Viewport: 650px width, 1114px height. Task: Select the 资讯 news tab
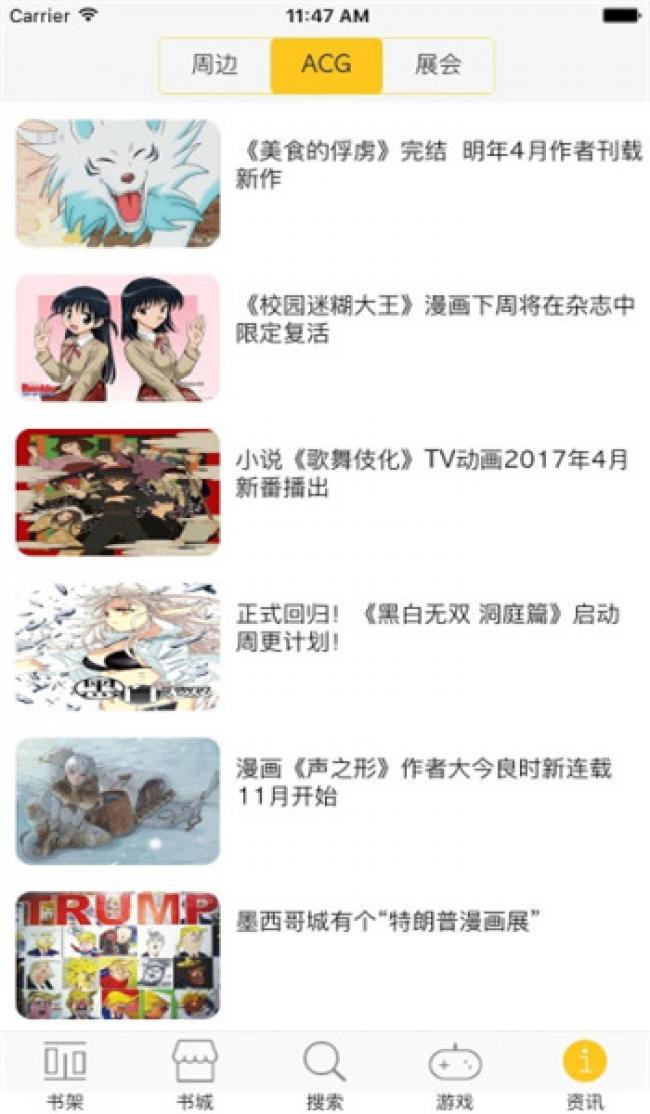click(x=585, y=1074)
